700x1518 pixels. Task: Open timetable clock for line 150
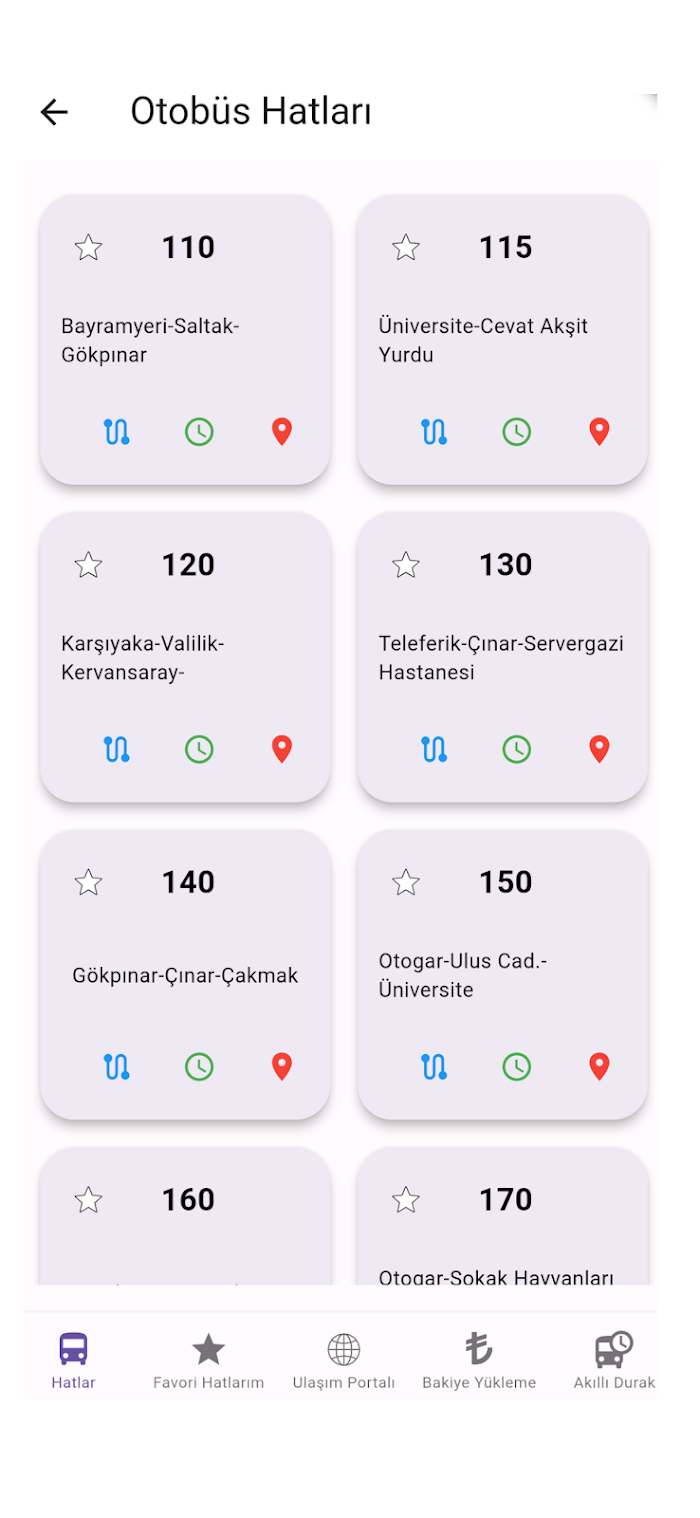tap(516, 1066)
